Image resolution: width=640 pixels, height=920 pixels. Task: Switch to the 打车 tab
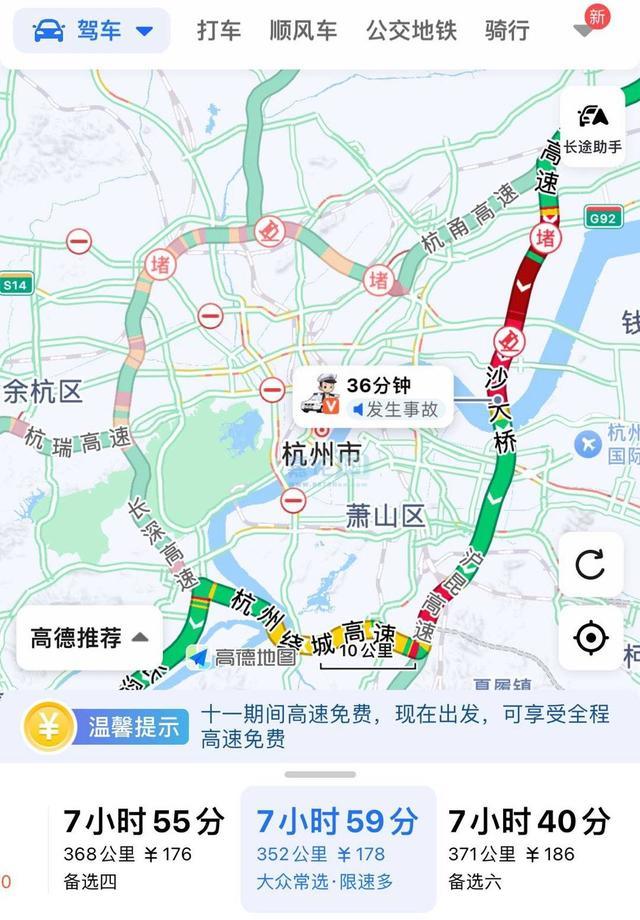pyautogui.click(x=218, y=30)
